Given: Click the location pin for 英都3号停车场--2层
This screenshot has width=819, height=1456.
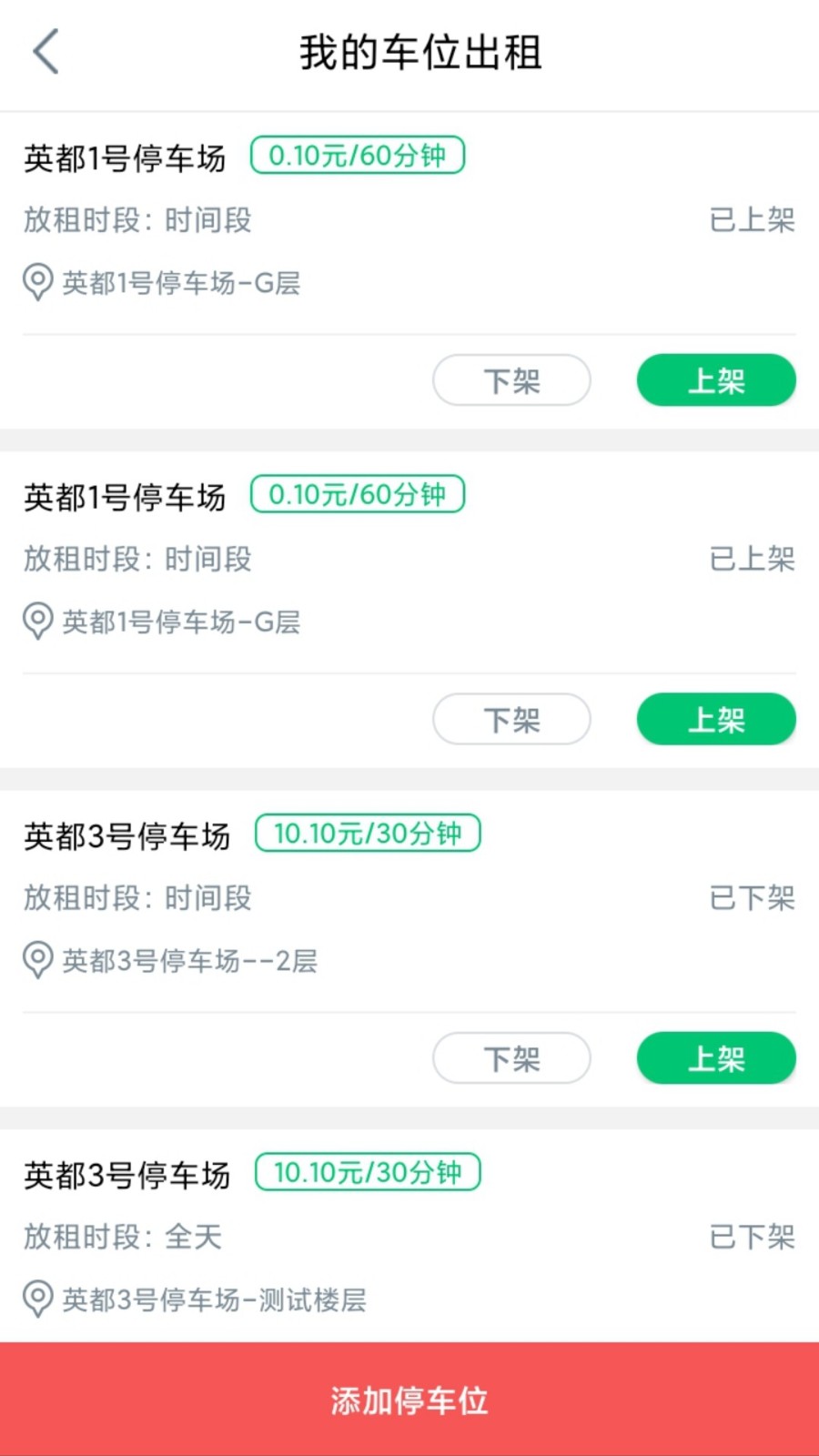Looking at the screenshot, I should click(x=36, y=960).
